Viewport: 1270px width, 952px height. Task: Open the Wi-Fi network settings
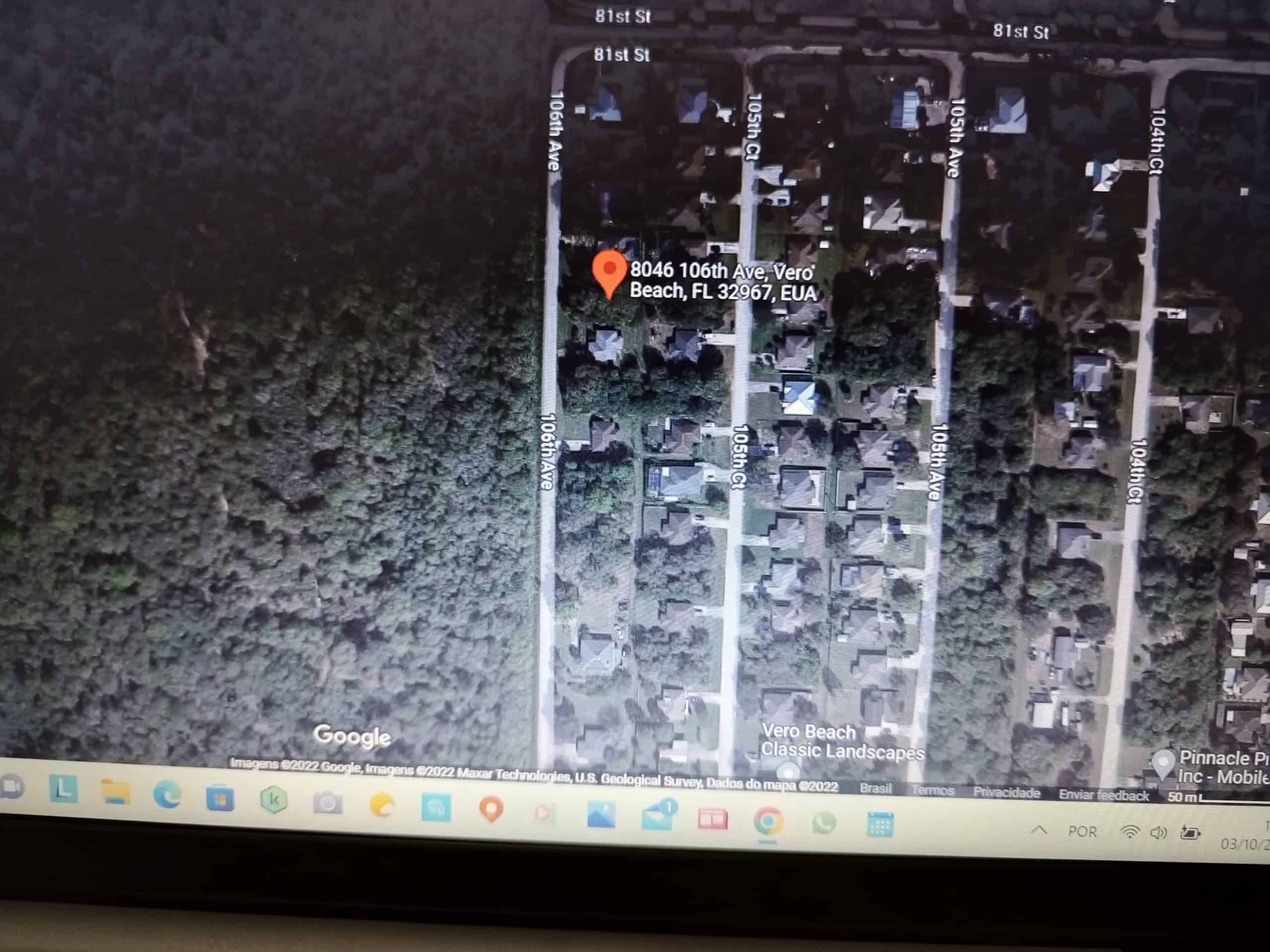(x=1130, y=833)
